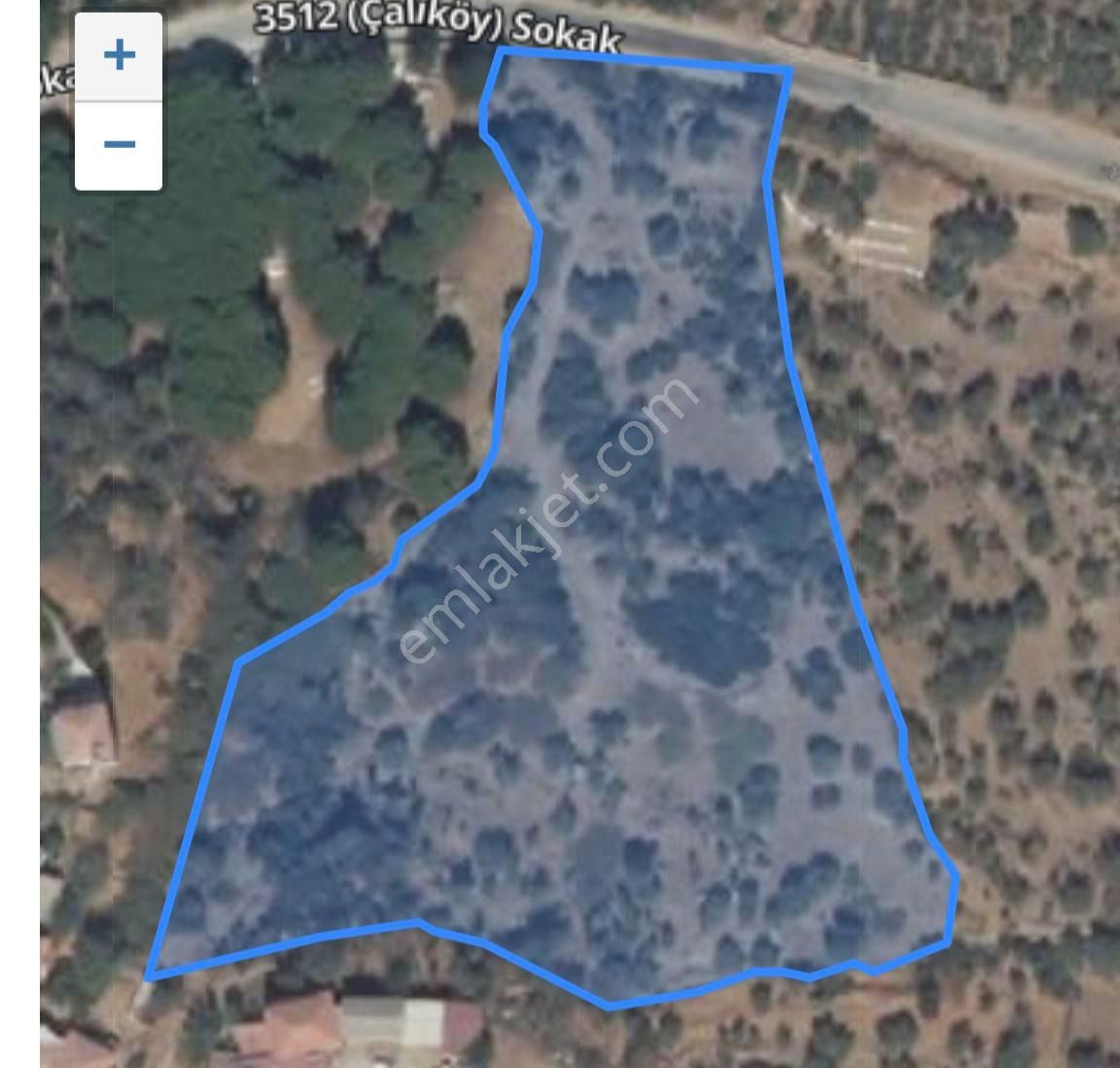1120x1068 pixels.
Task: Zoom out of the map
Action: pyautogui.click(x=119, y=145)
